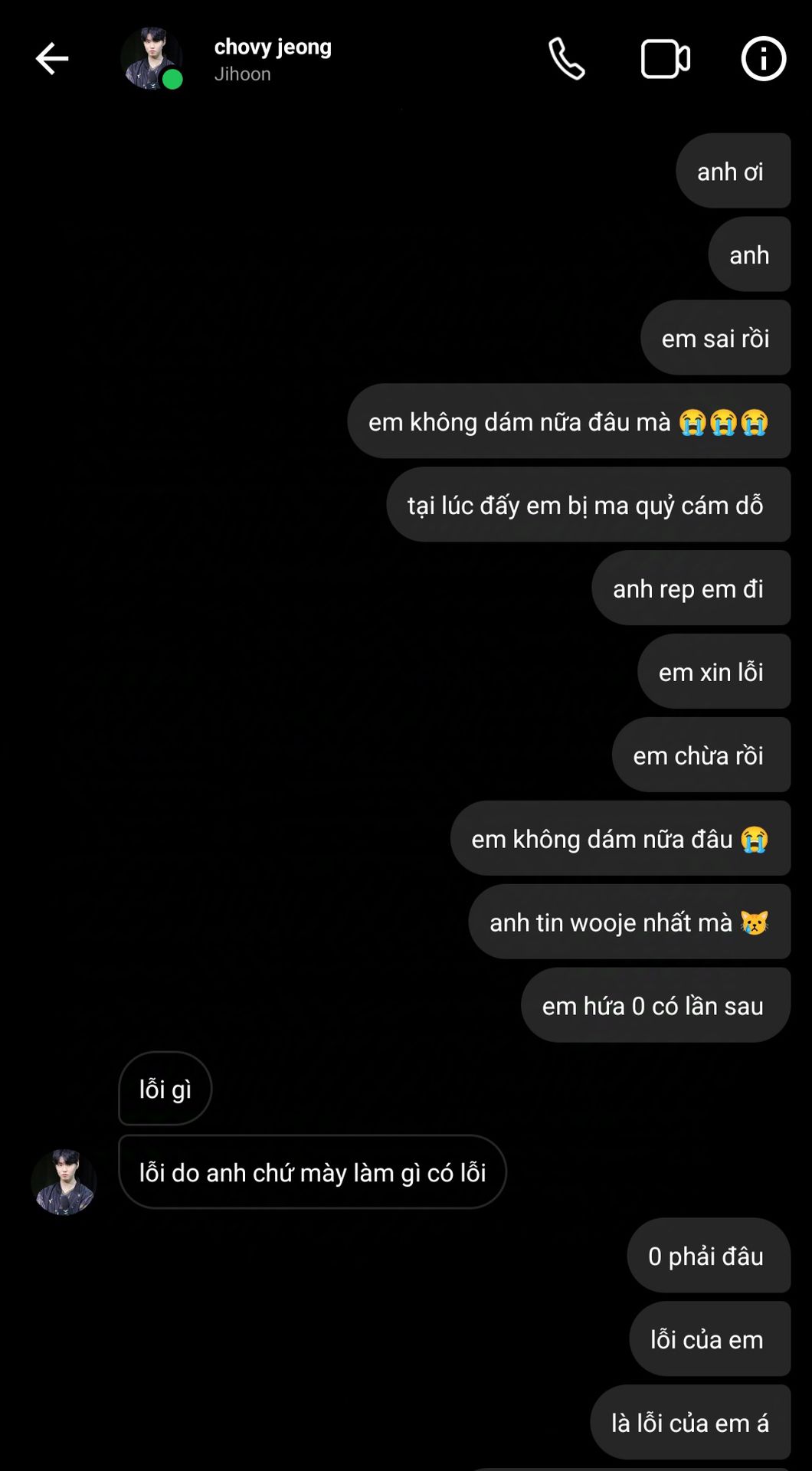Tap the sender avatar beside received message
Screen dimensions: 812x1471
click(x=64, y=1181)
